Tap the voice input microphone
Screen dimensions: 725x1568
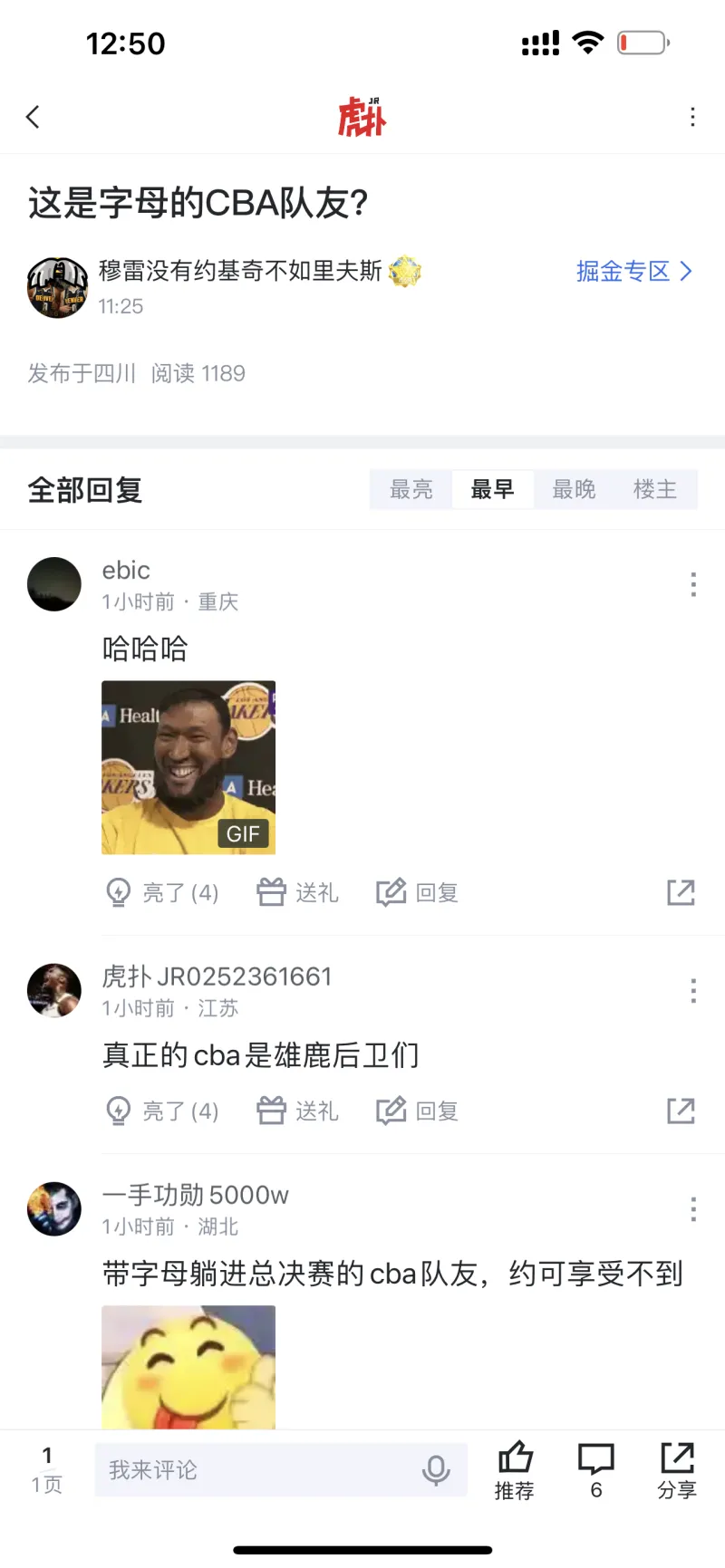[436, 1469]
